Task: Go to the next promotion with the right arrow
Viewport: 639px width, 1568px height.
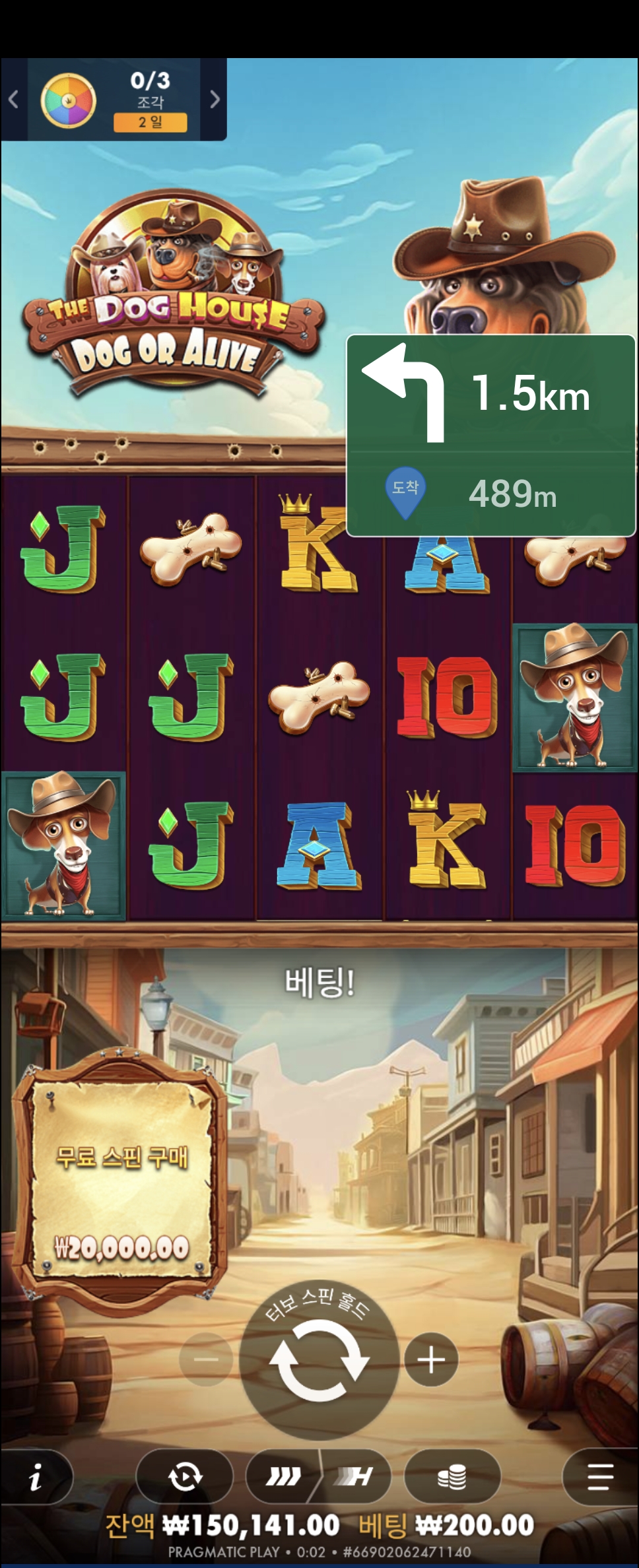Action: pos(215,100)
